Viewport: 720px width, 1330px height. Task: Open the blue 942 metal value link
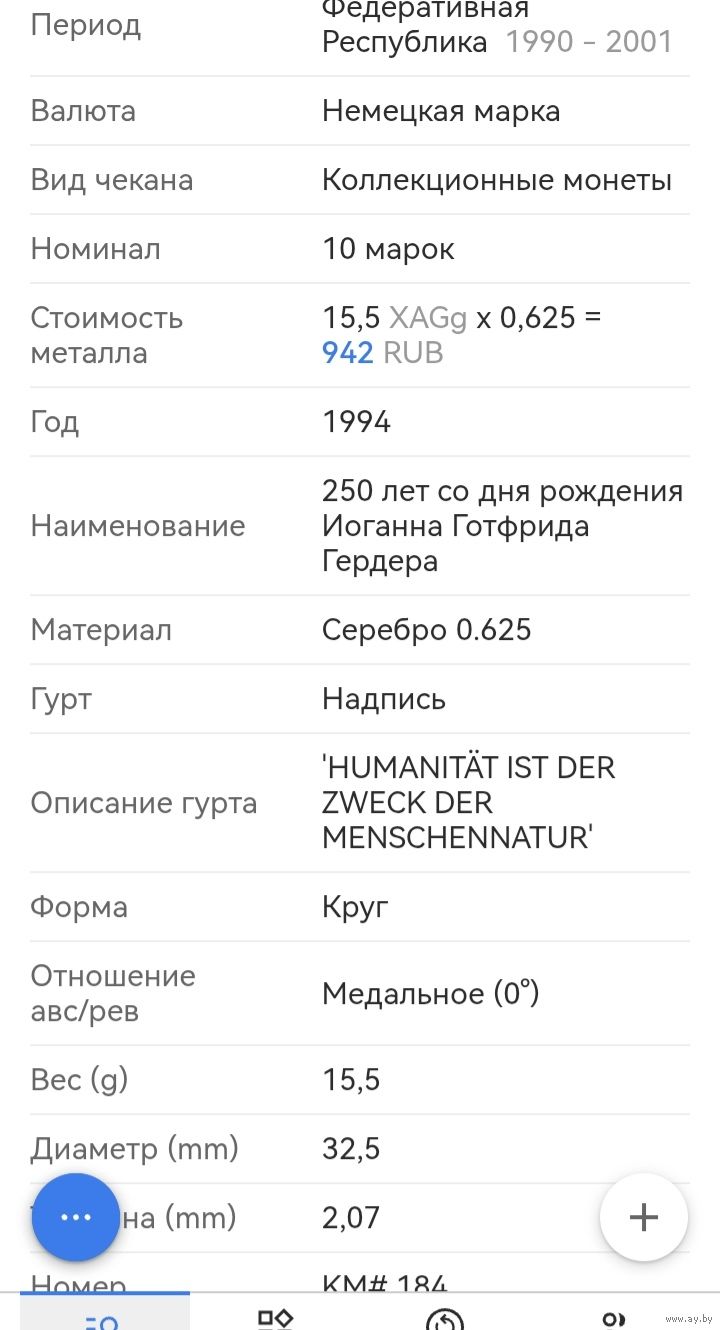click(348, 353)
